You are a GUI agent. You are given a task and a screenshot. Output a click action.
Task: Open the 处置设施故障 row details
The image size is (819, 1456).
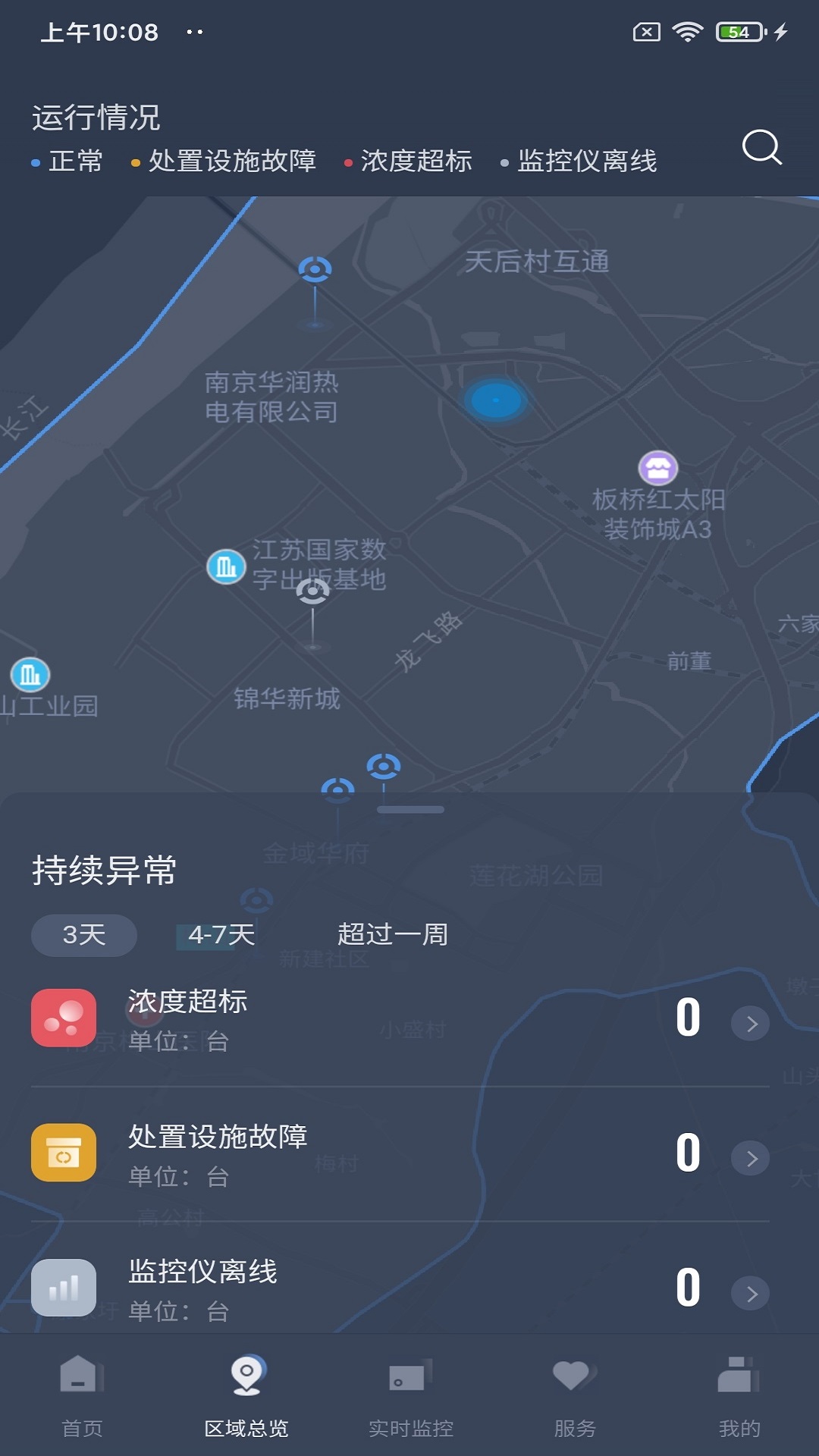click(751, 1159)
